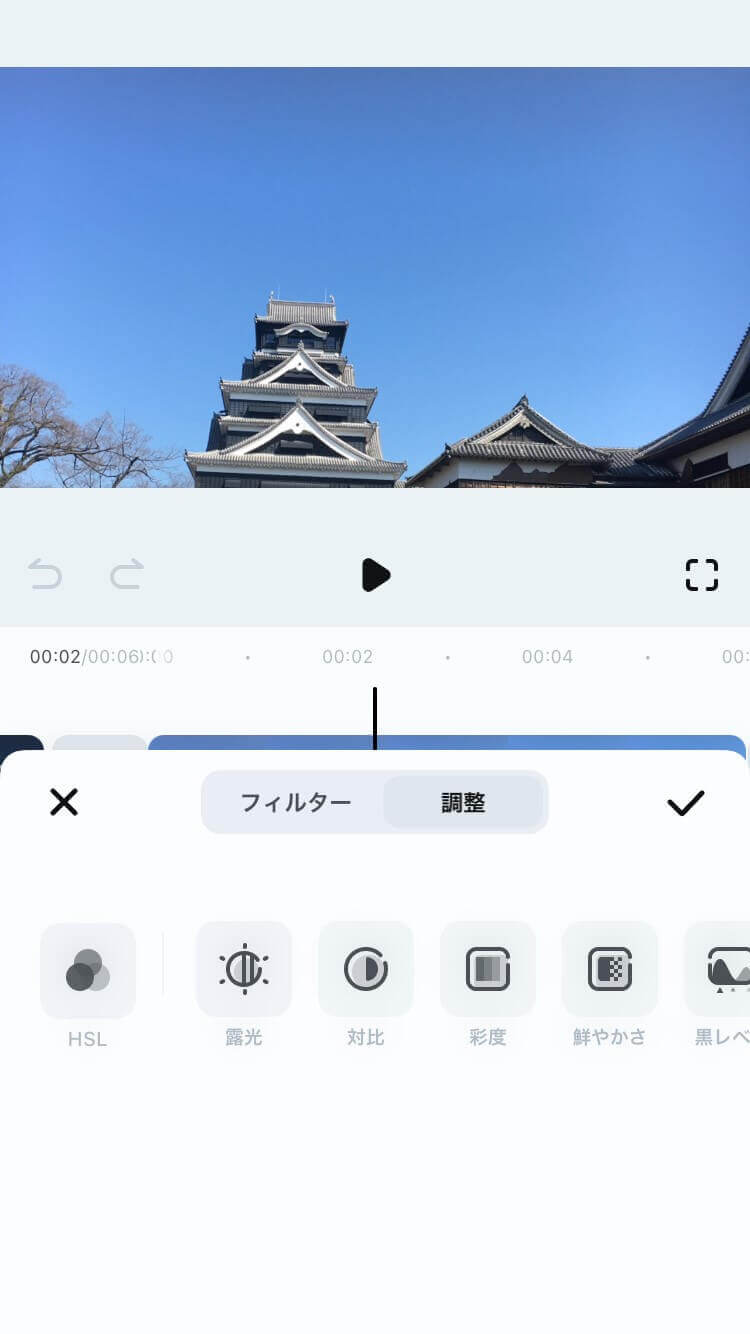Image resolution: width=750 pixels, height=1334 pixels.
Task: Open the 露光 exposure adjustment
Action: (244, 968)
